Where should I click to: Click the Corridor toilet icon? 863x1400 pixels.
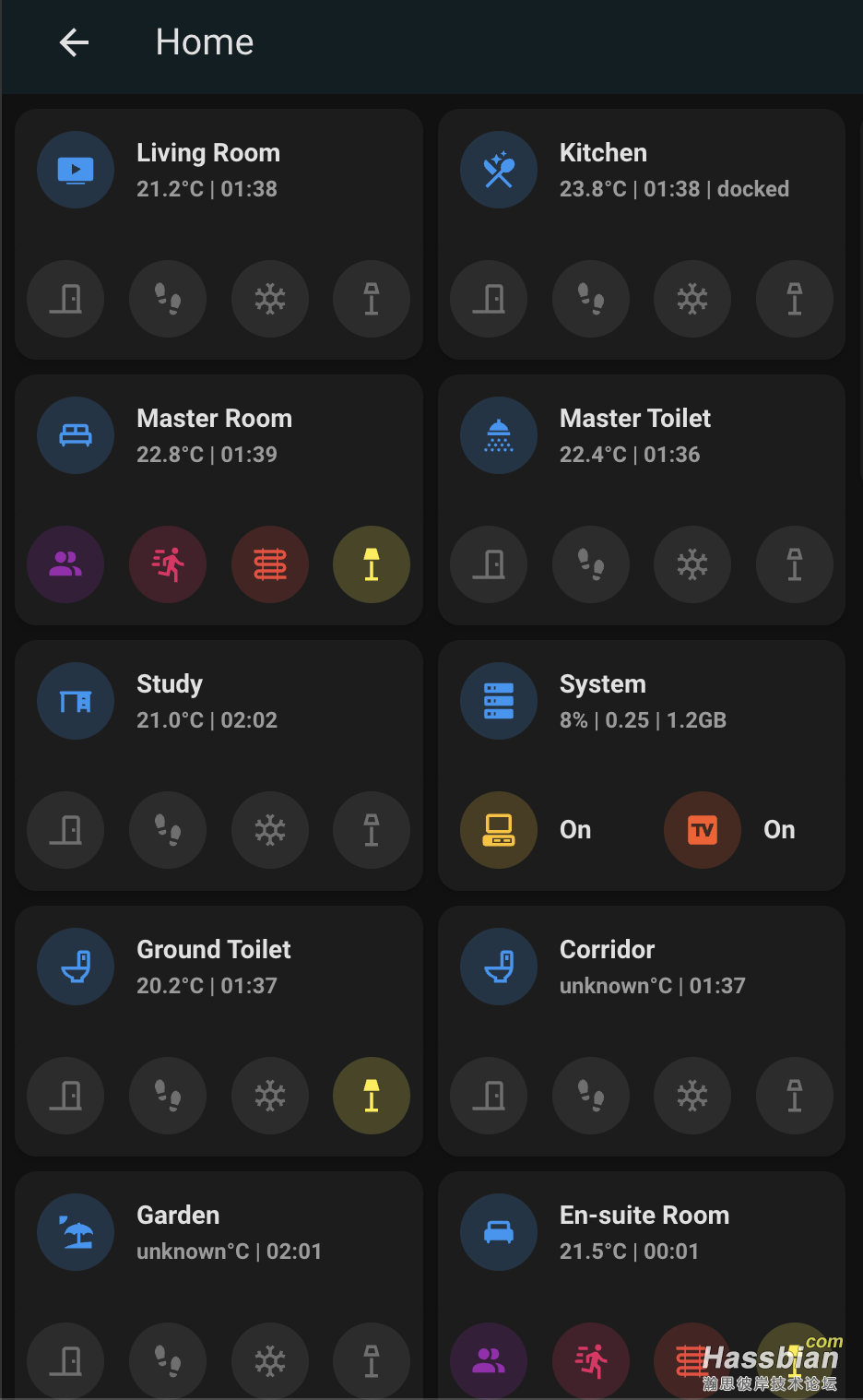498,967
